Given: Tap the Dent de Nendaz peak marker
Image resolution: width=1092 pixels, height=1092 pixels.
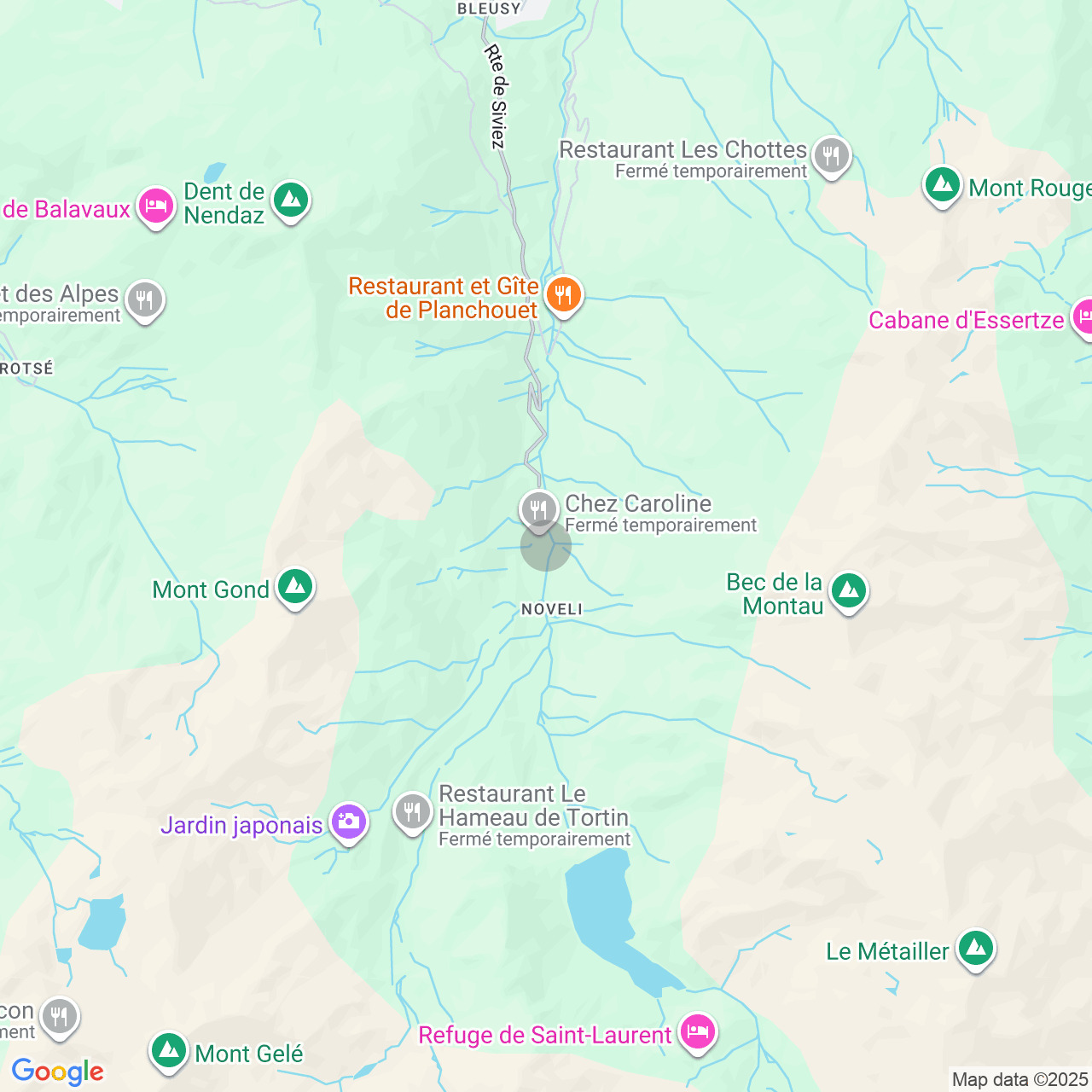Looking at the screenshot, I should (x=291, y=201).
